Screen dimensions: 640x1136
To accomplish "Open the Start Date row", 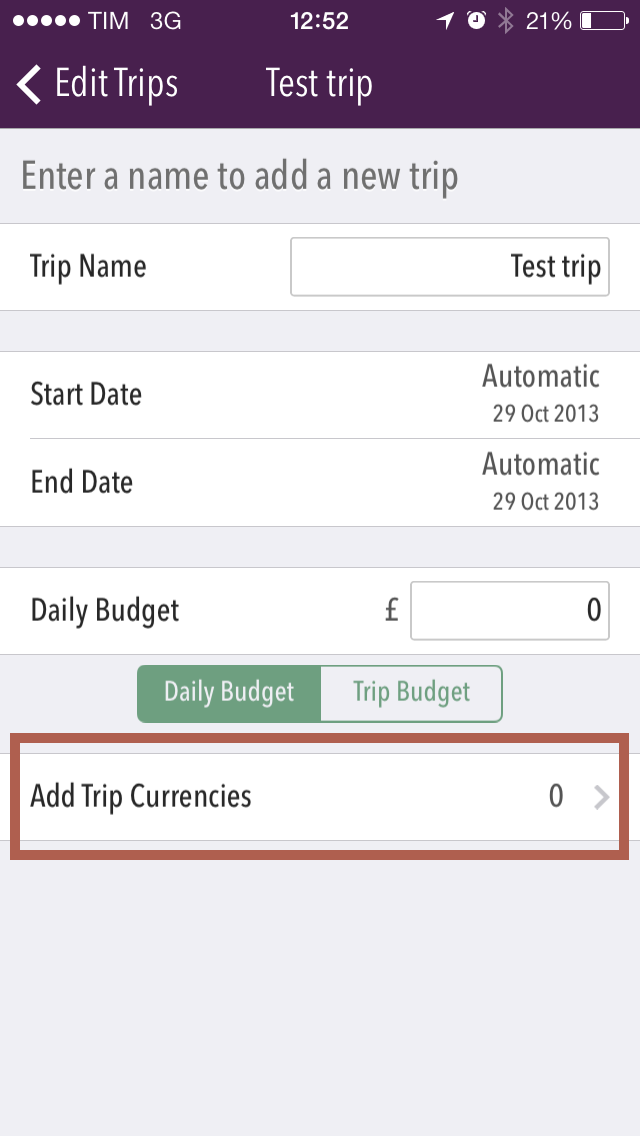I will pyautogui.click(x=320, y=395).
